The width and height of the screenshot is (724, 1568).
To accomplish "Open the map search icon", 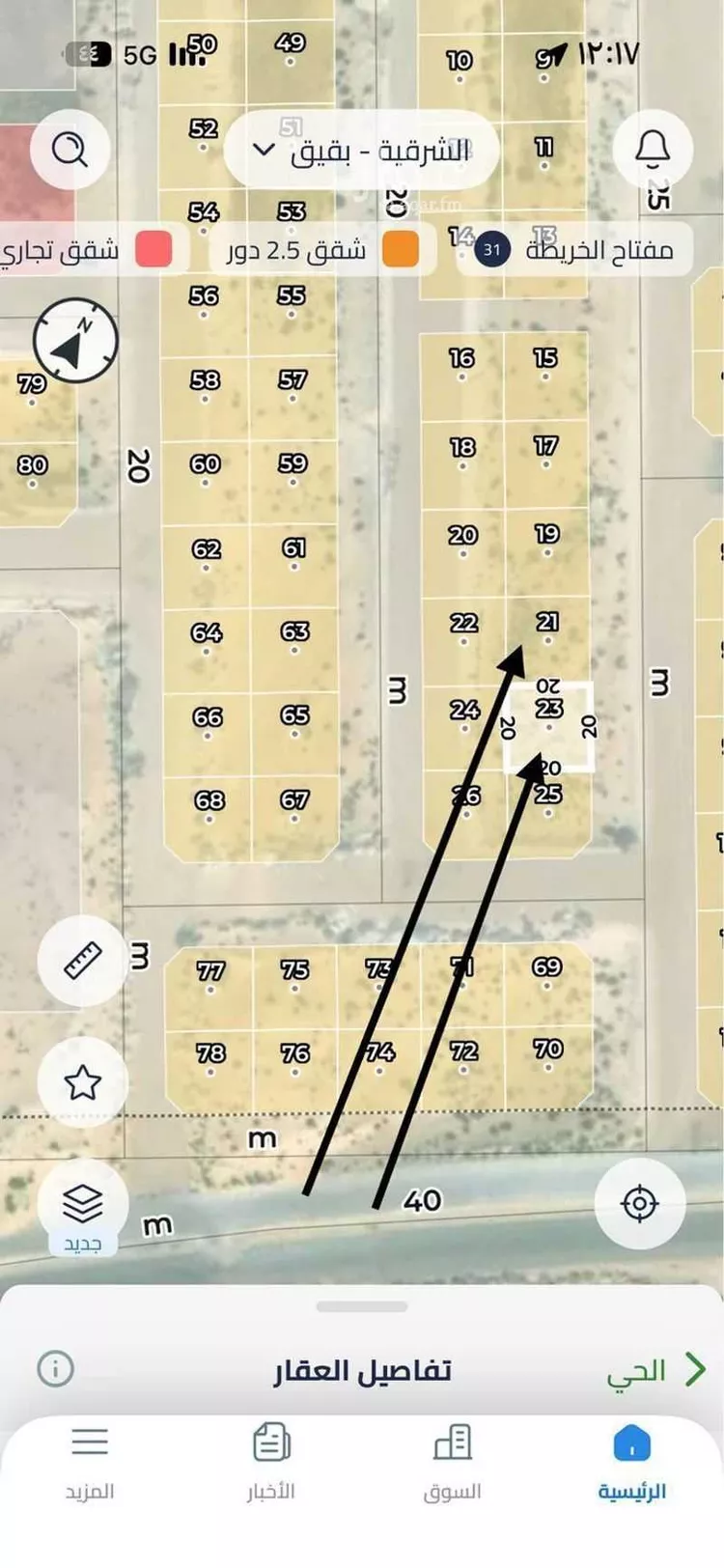I will tap(70, 151).
